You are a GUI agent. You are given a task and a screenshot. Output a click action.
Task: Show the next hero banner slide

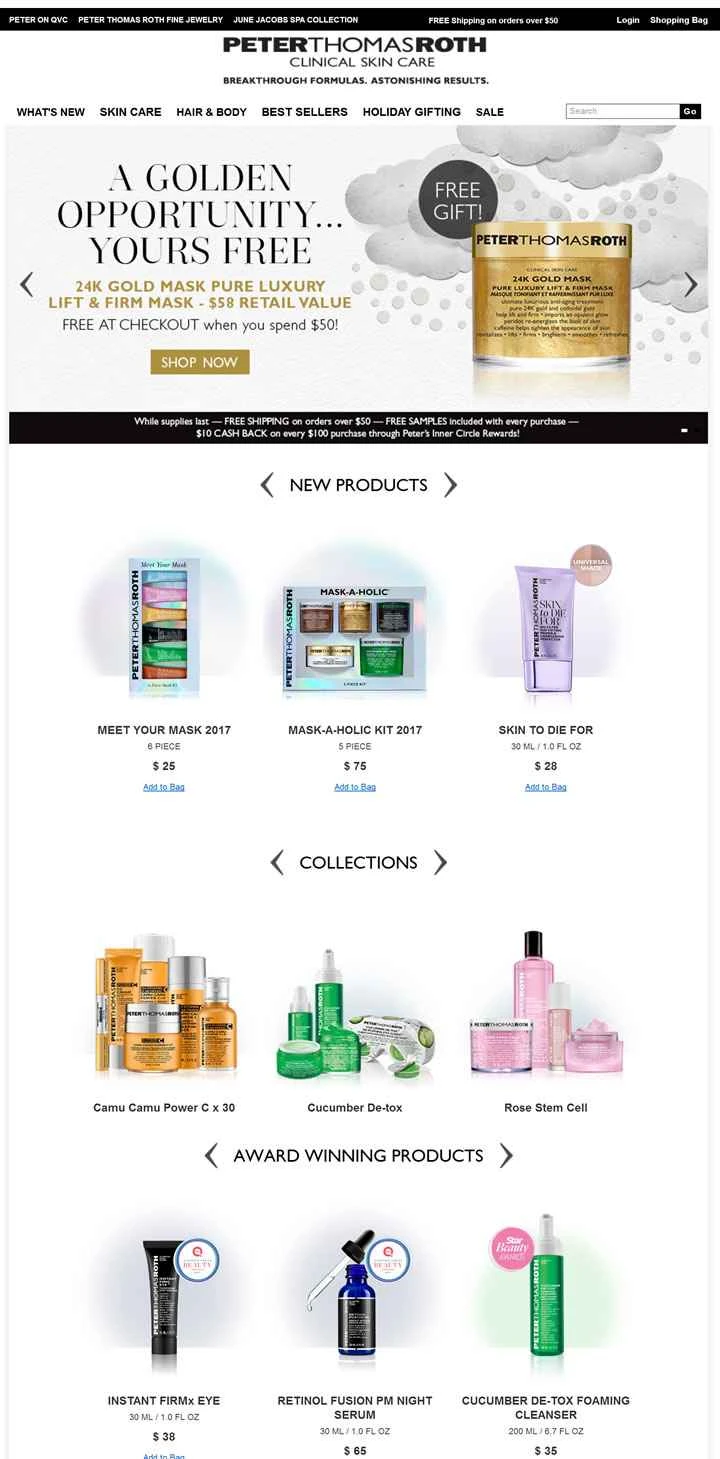pos(691,284)
